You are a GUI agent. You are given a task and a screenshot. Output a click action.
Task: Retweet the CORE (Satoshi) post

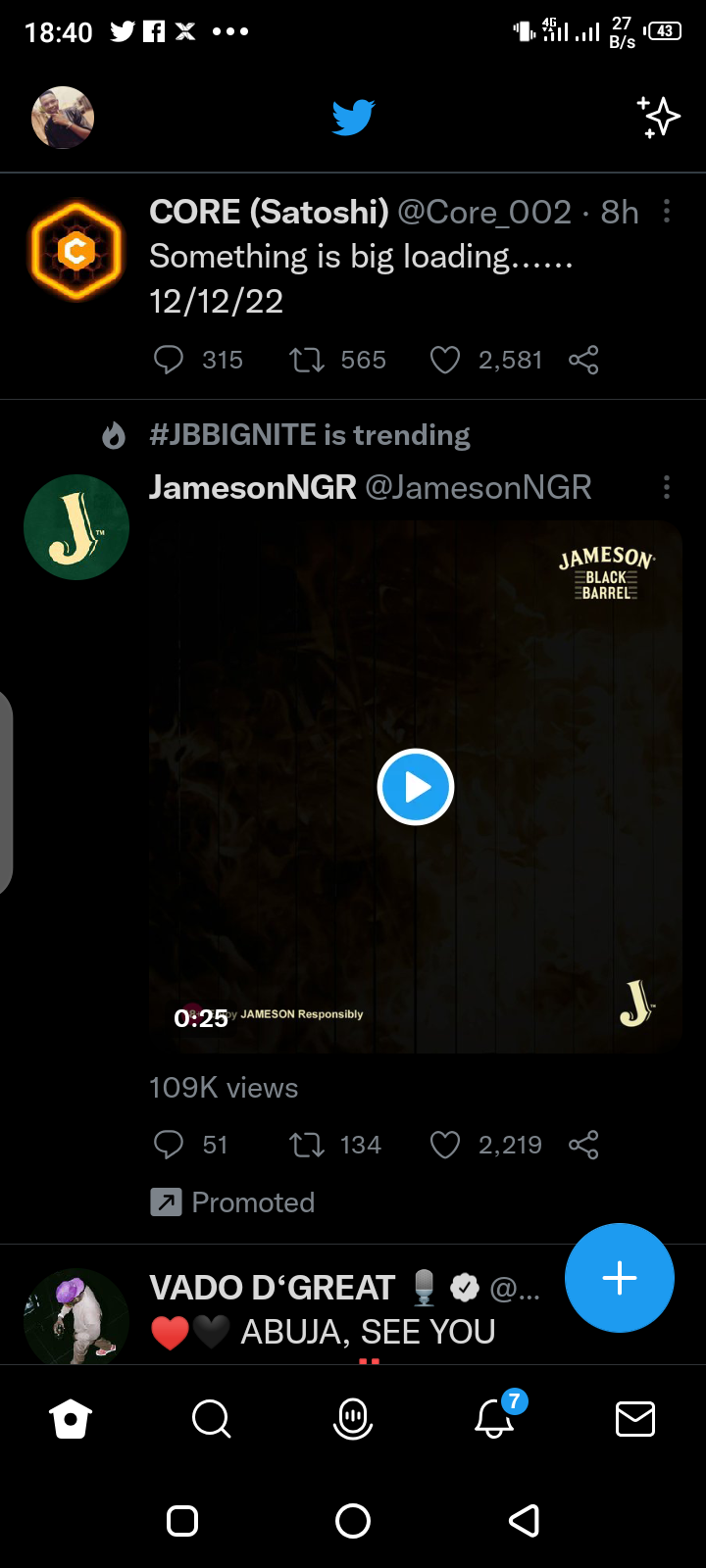[307, 360]
